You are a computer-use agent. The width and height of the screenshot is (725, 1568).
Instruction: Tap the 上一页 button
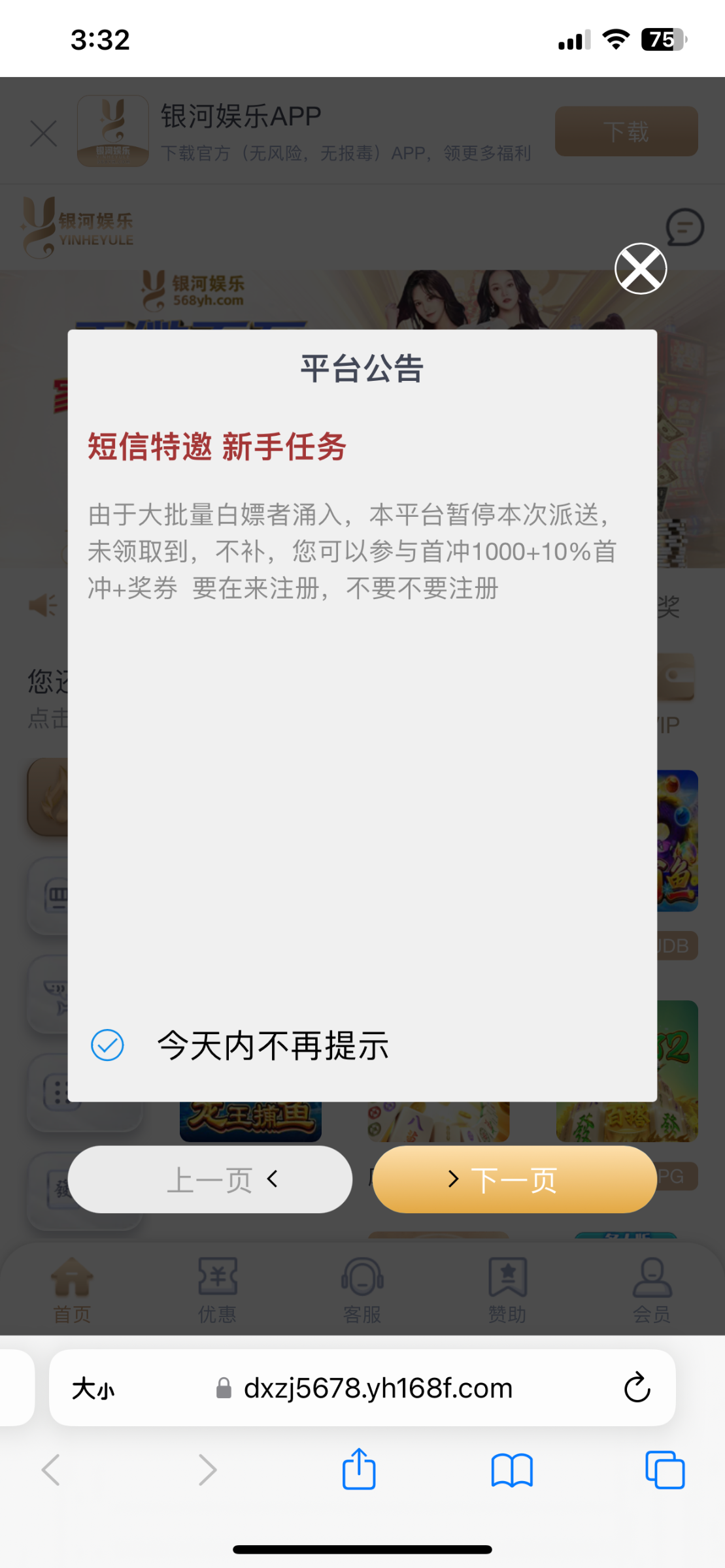point(210,1179)
